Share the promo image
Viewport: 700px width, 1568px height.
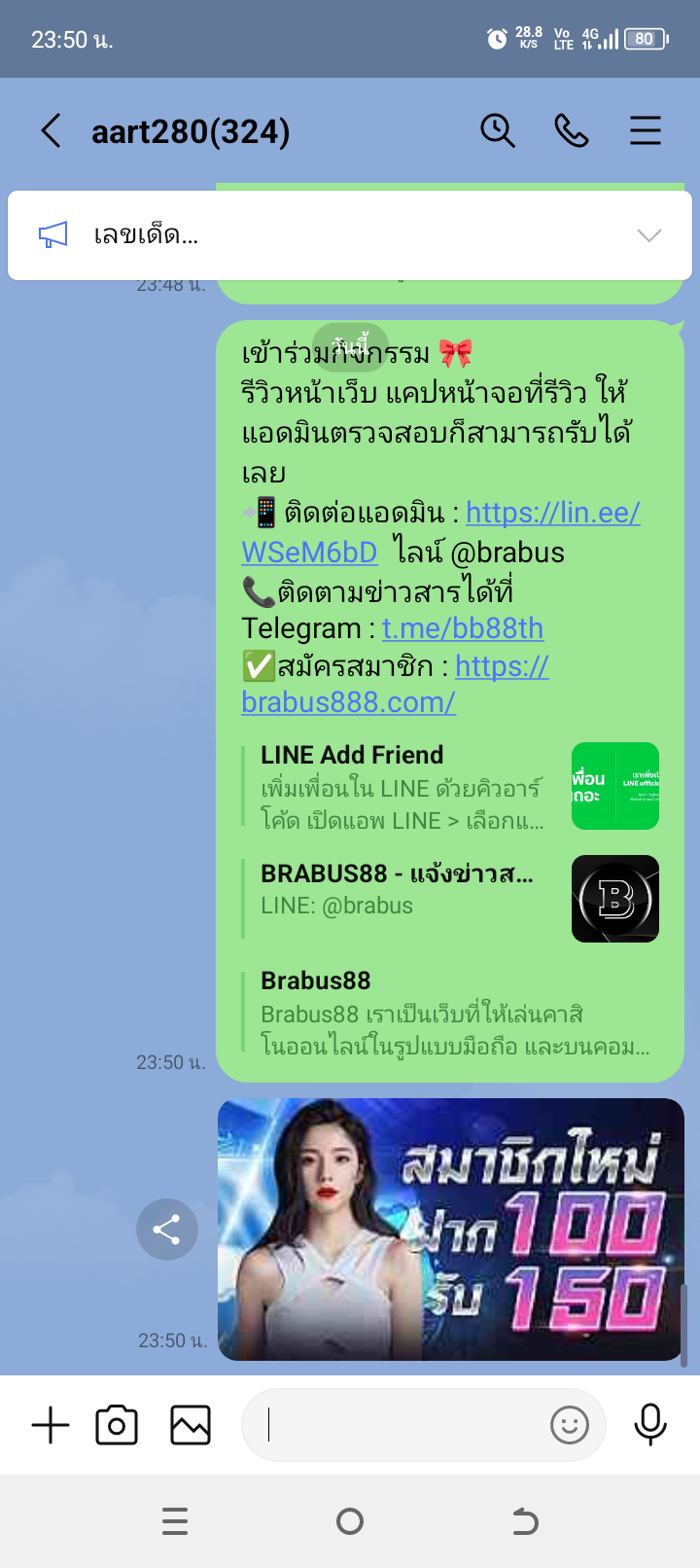167,1229
